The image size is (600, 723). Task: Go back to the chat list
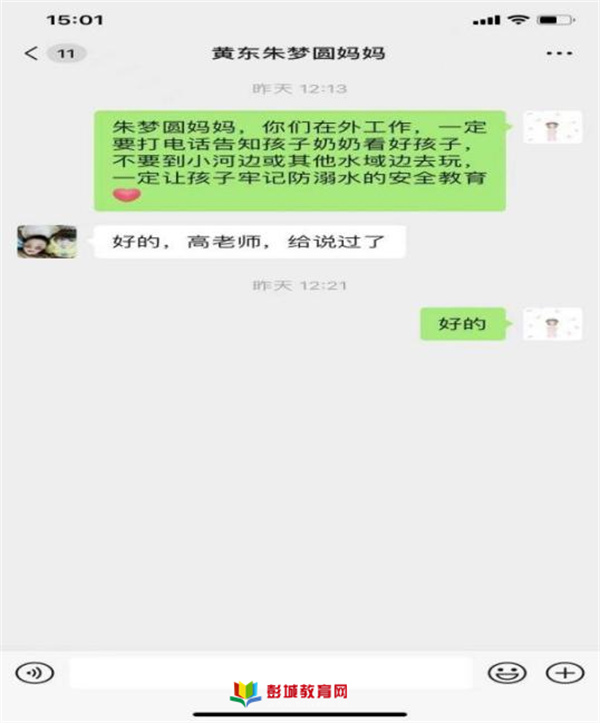pyautogui.click(x=32, y=54)
